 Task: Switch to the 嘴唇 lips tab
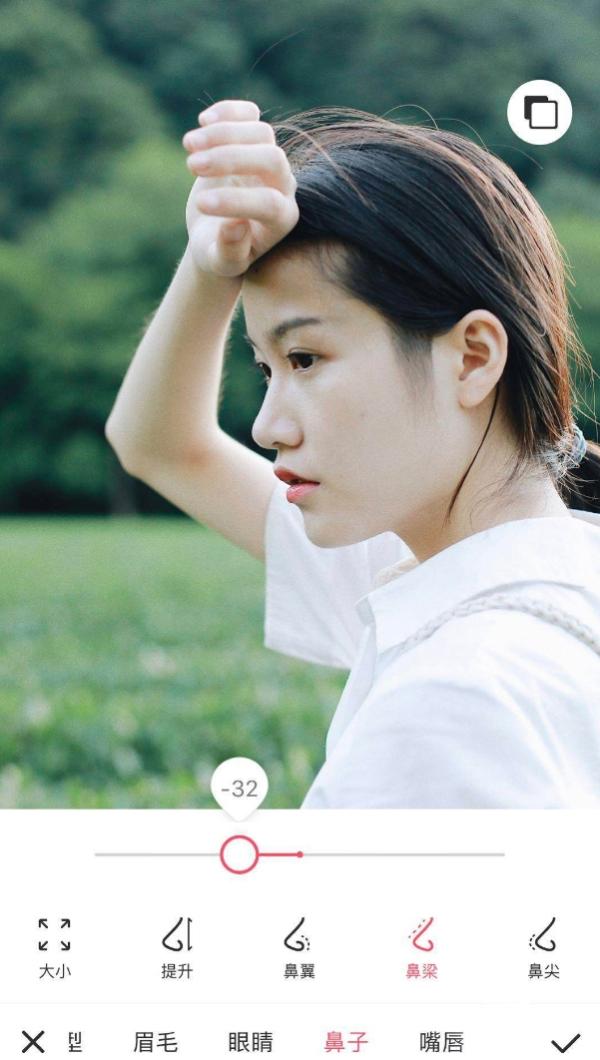(441, 1041)
